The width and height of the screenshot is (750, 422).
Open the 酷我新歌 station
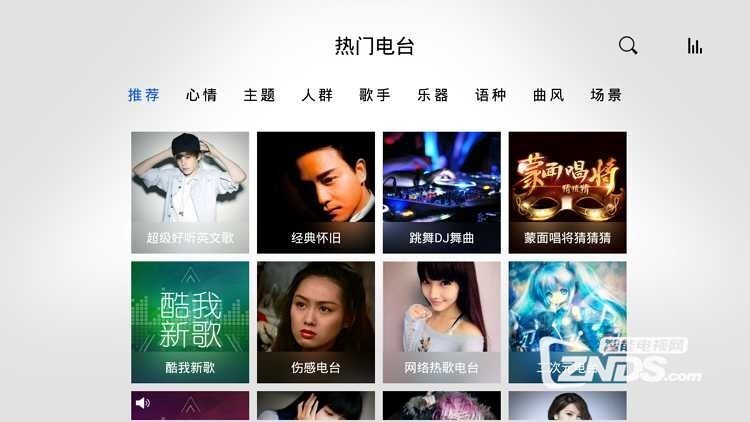(190, 322)
